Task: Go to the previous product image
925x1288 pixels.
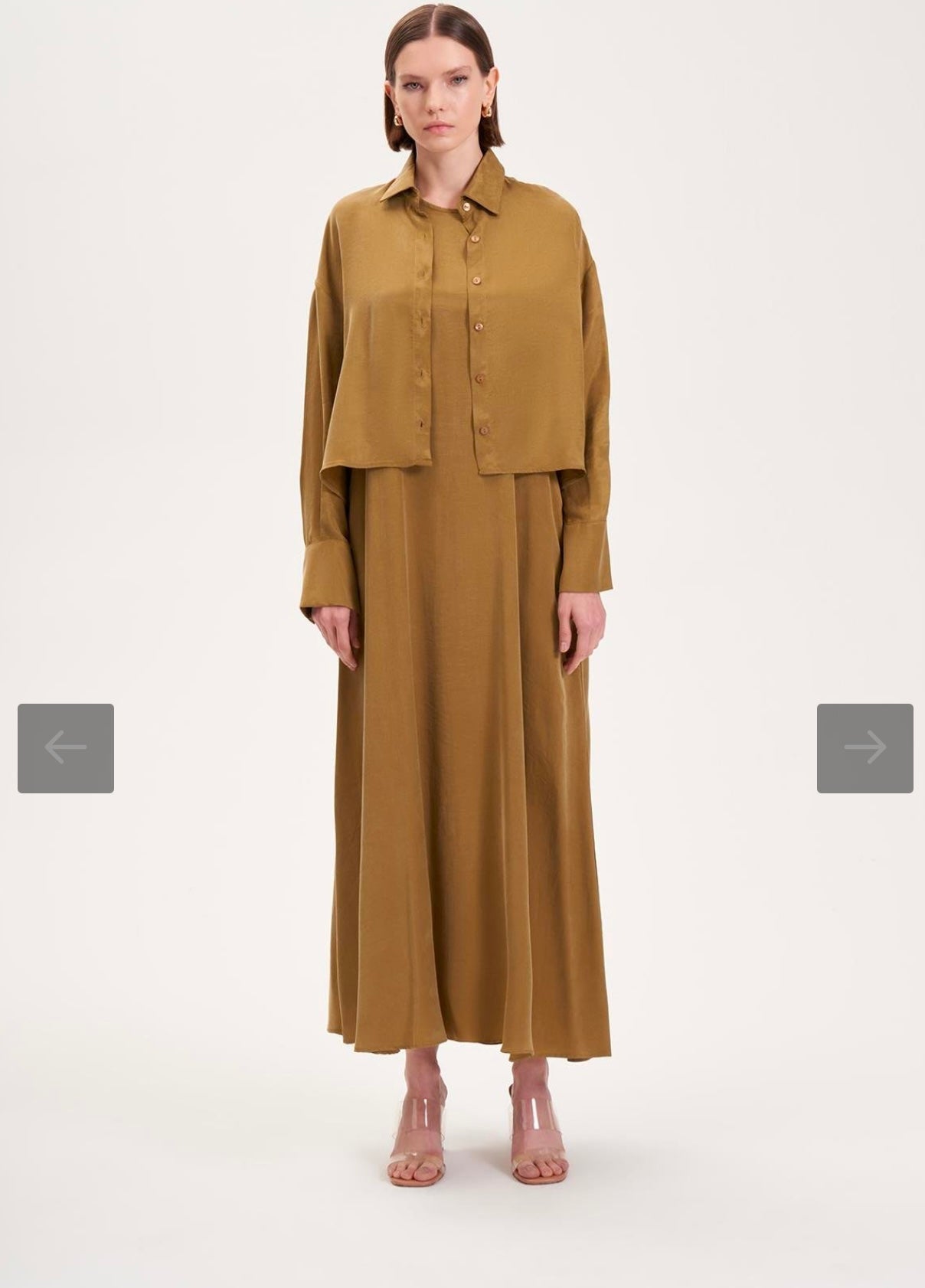Action: 66,748
